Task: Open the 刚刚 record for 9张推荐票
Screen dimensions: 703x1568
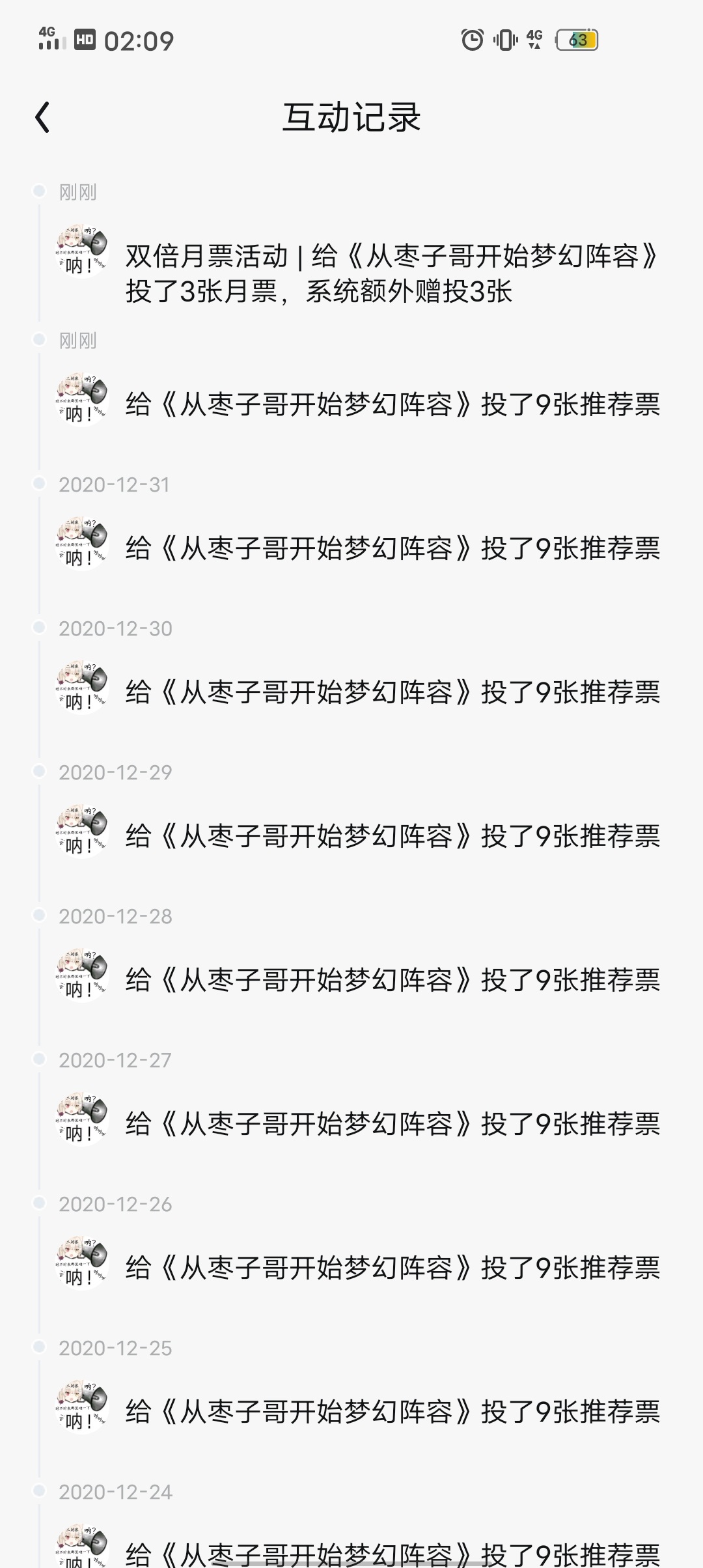Action: click(393, 404)
